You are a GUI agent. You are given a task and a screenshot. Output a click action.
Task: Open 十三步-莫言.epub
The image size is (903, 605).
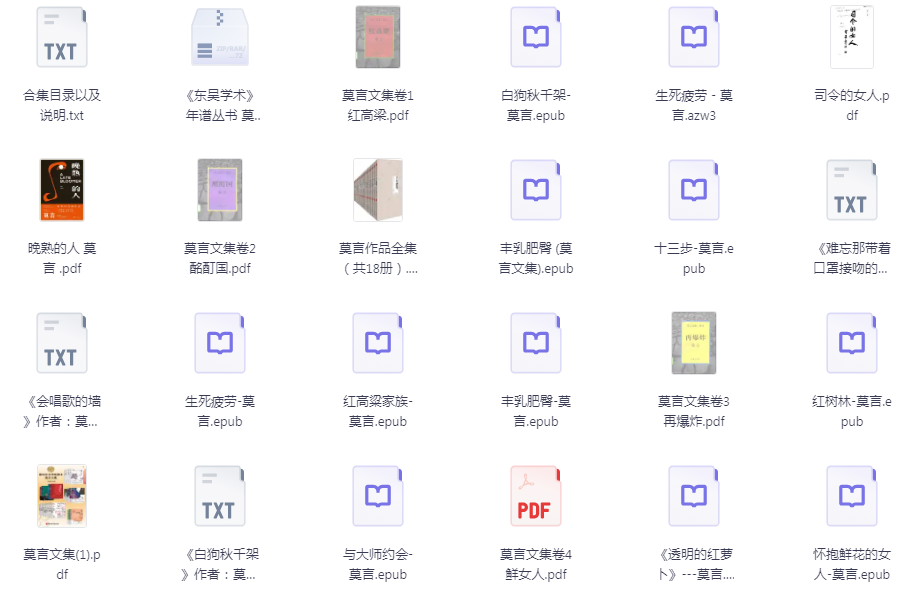(693, 190)
